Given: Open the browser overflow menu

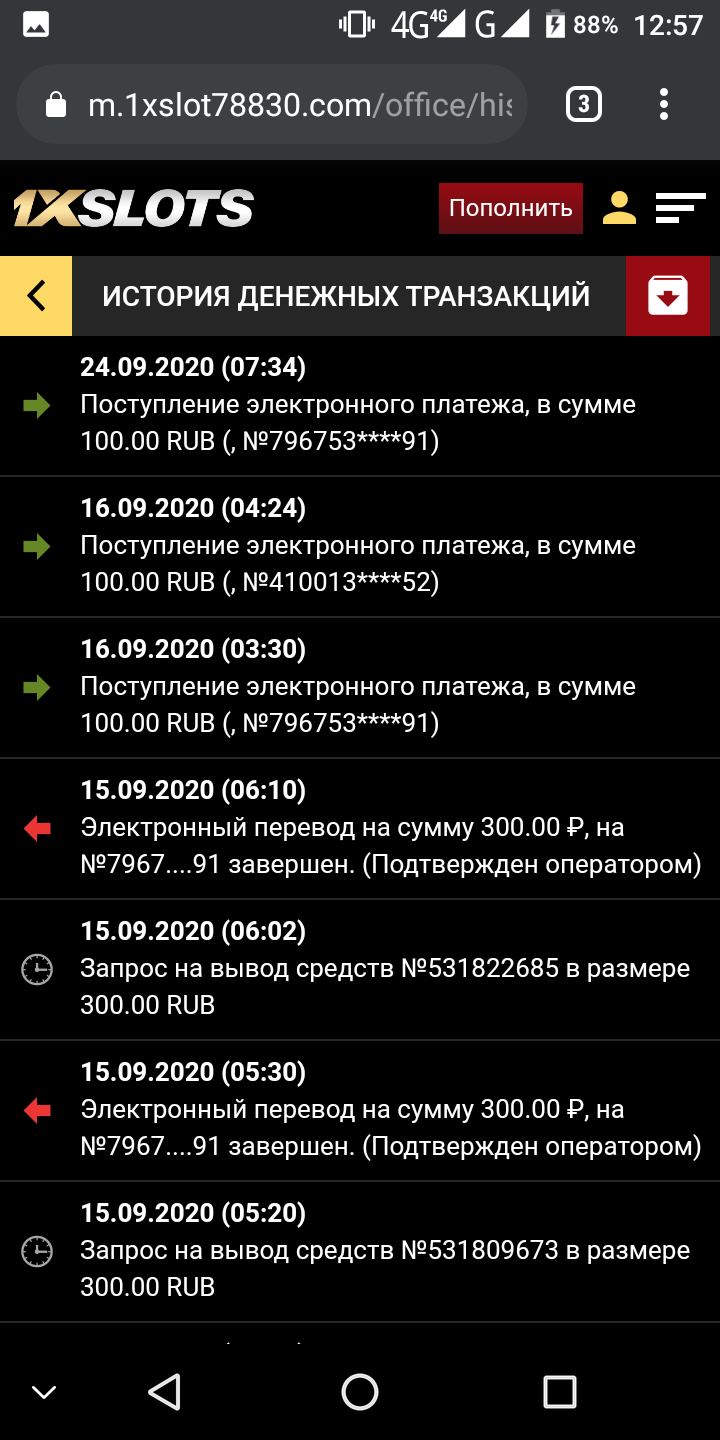Looking at the screenshot, I should [664, 105].
